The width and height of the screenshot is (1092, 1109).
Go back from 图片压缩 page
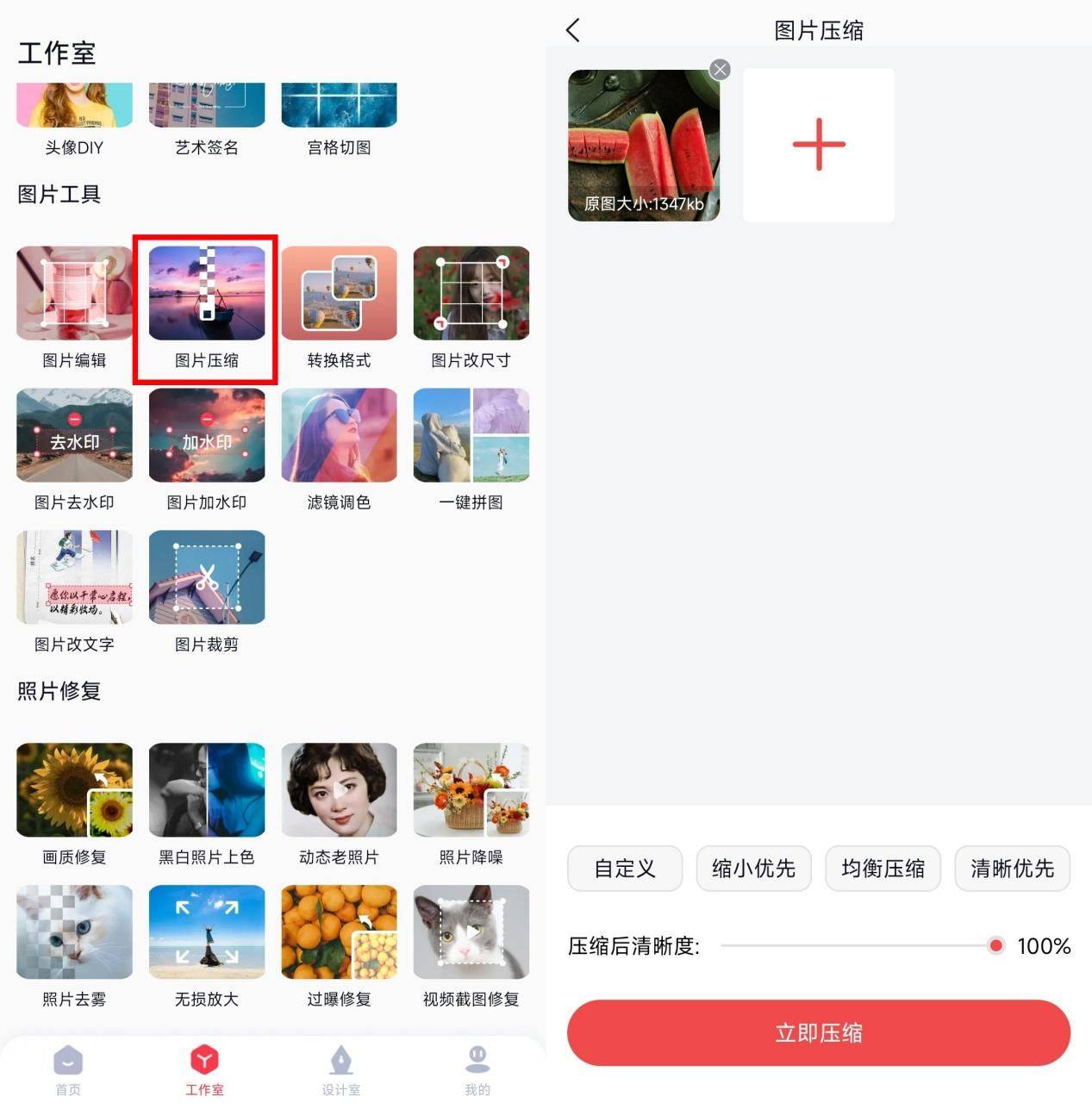[573, 31]
